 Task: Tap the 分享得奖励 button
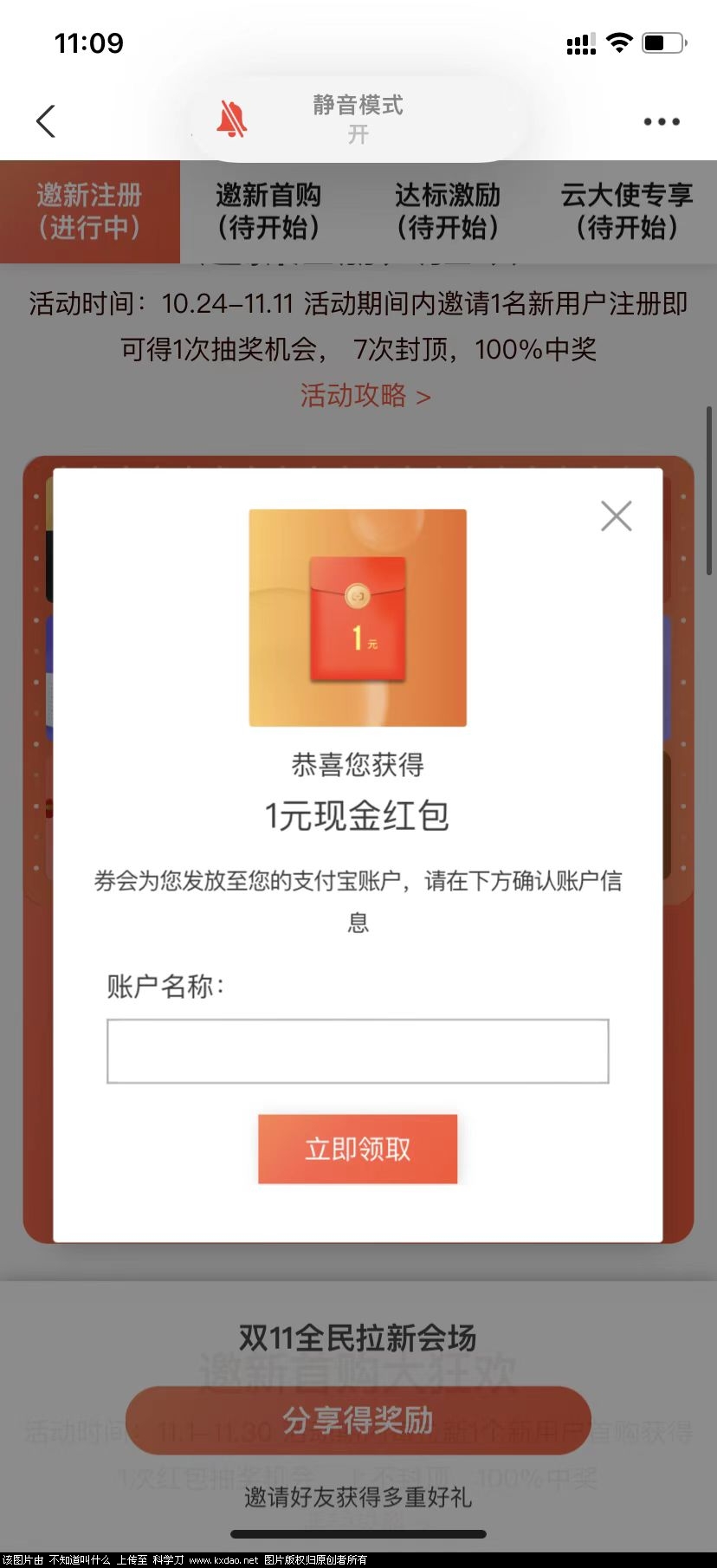point(358,1420)
